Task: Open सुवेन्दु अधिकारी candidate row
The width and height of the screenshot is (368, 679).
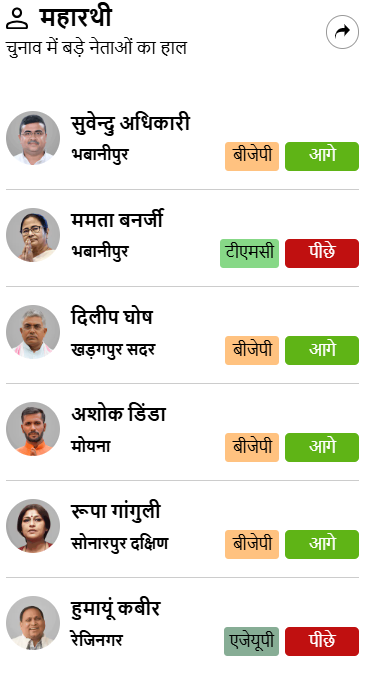Action: [182, 141]
